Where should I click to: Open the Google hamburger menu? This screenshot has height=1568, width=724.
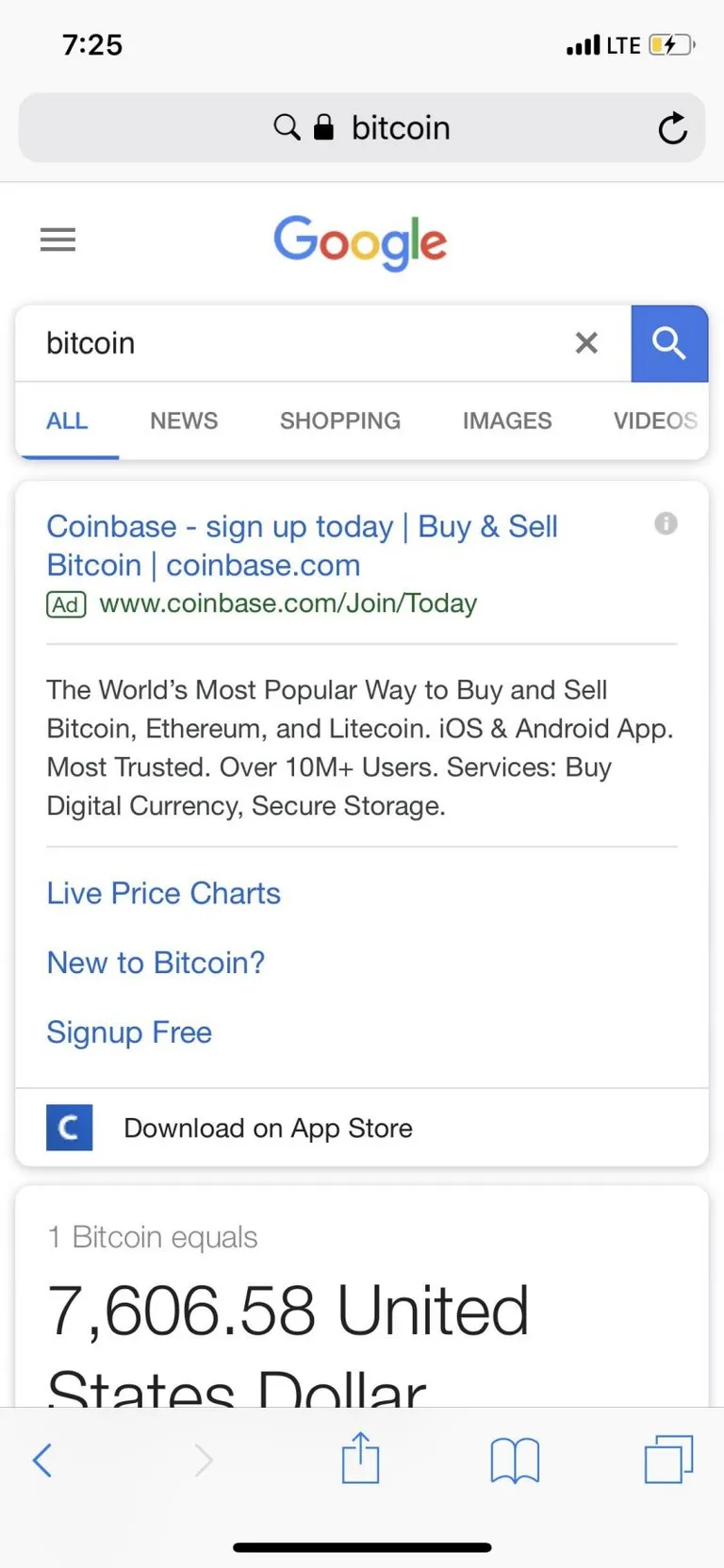click(58, 239)
